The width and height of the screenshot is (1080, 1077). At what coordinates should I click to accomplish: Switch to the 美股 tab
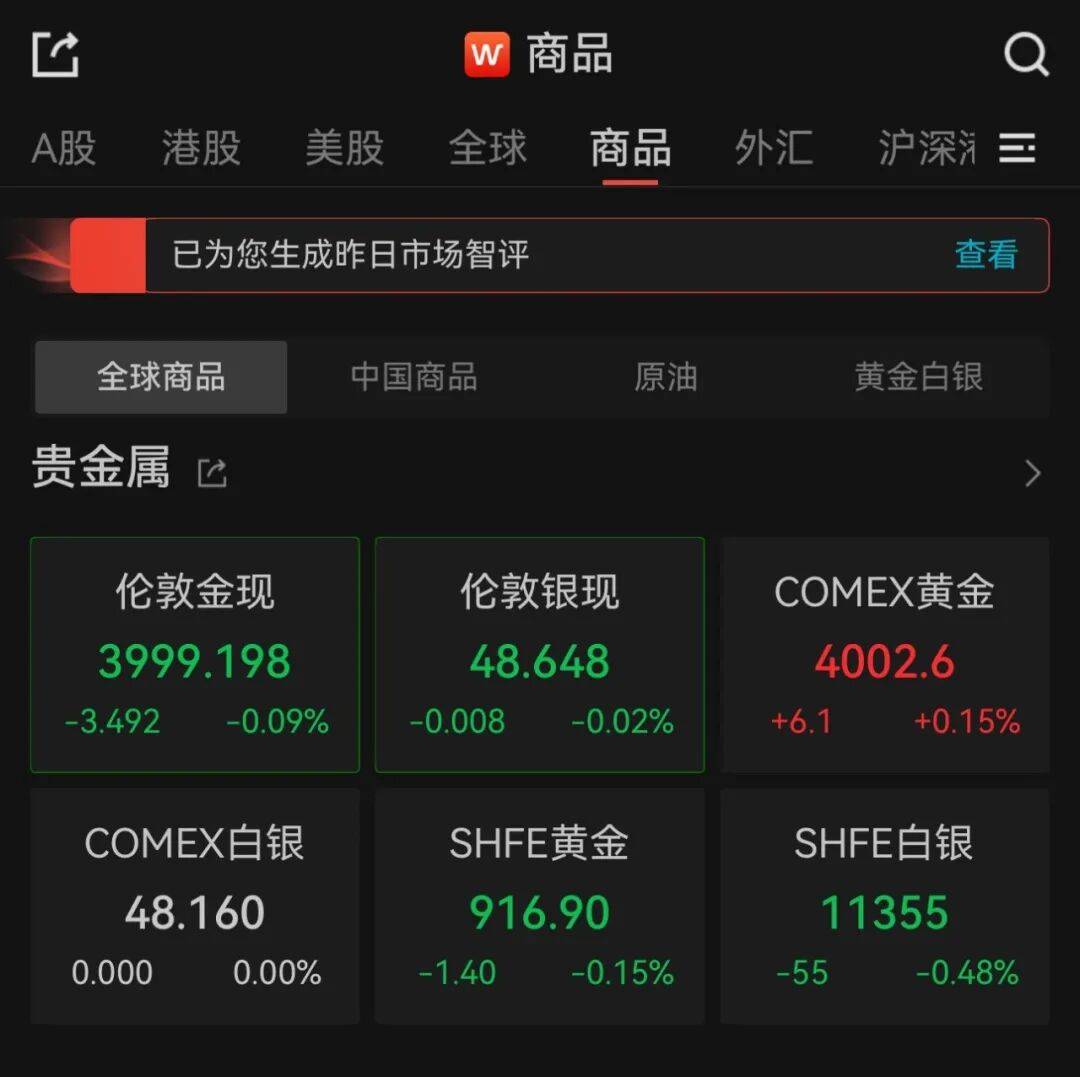coord(344,149)
